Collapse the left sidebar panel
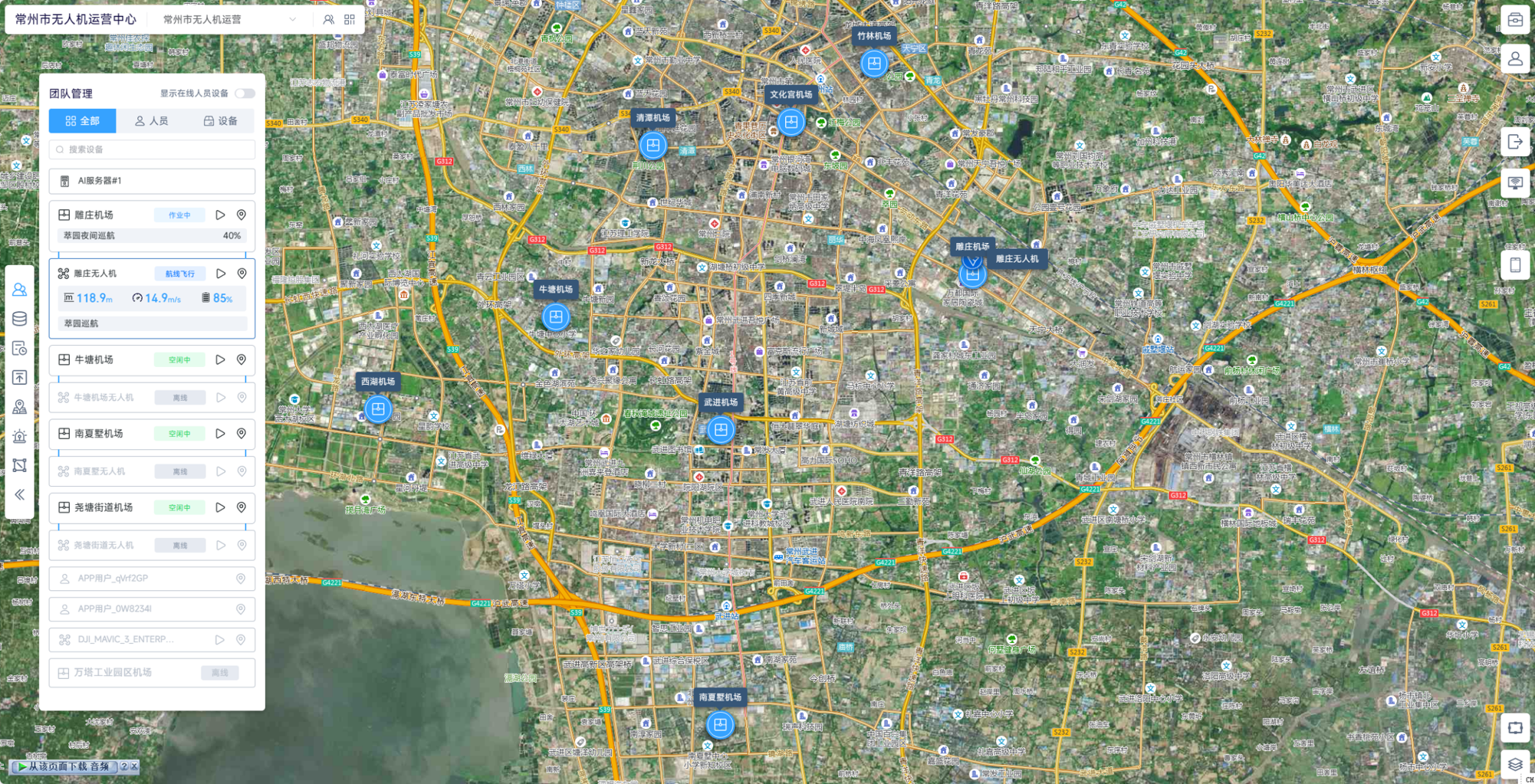The width and height of the screenshot is (1535, 784). (20, 495)
